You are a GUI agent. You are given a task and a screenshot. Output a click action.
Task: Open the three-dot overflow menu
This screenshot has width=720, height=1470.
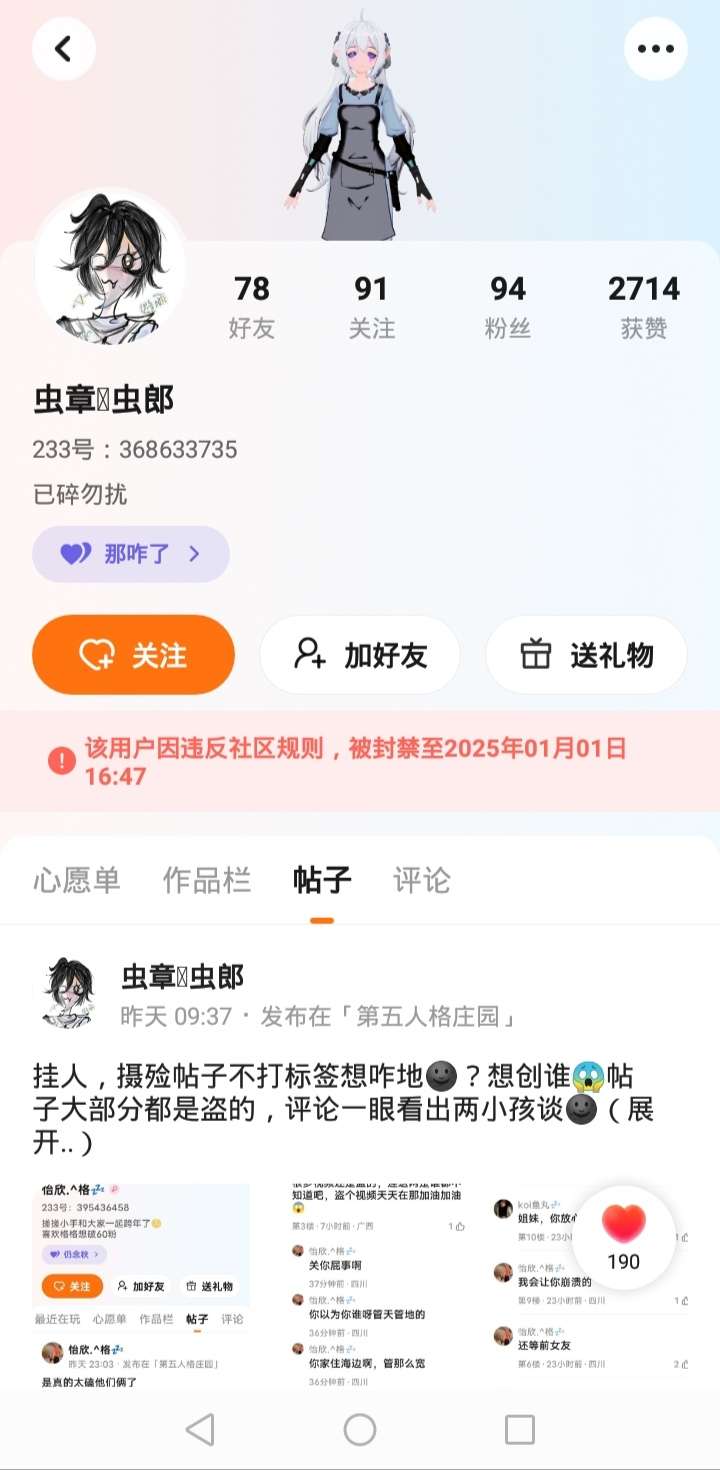pos(655,48)
